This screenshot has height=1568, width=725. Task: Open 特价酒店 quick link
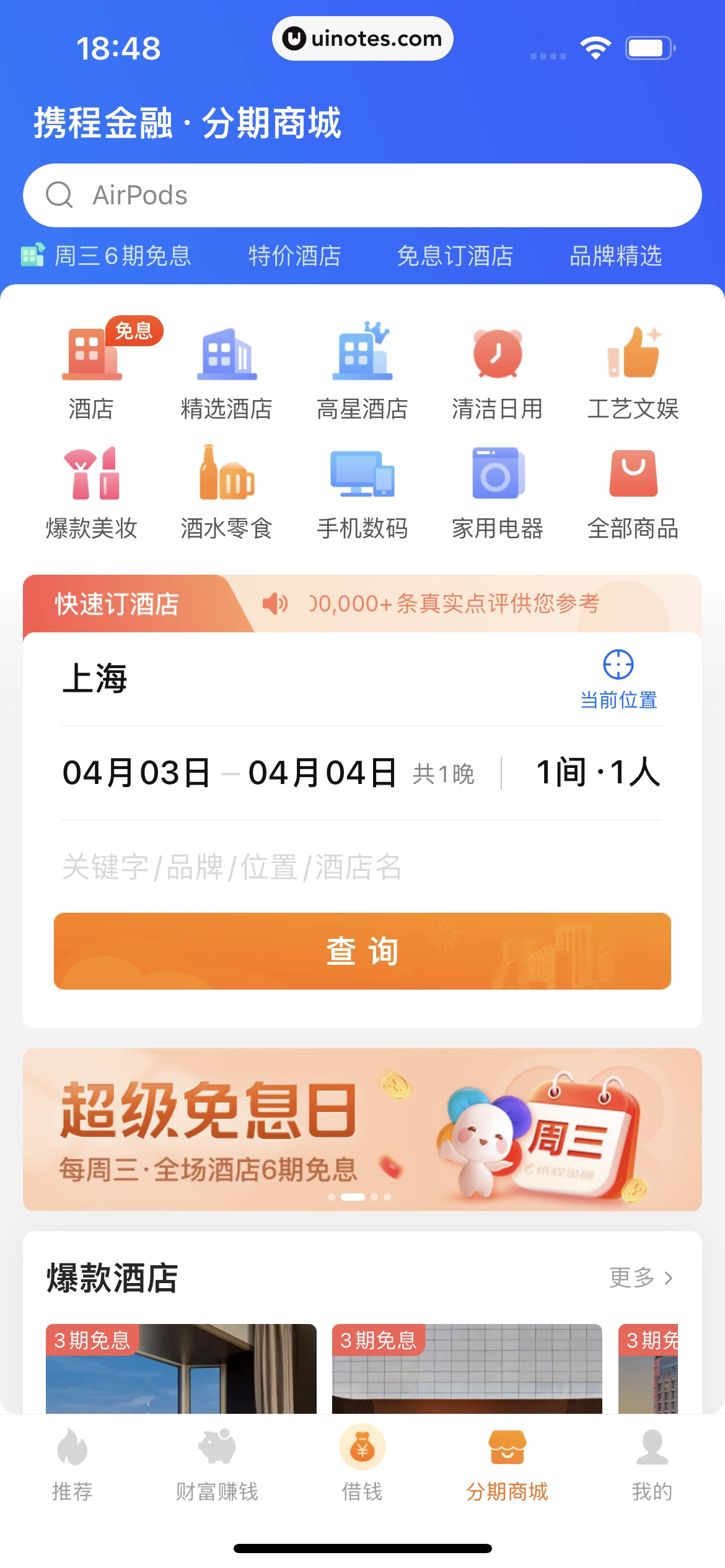point(294,256)
